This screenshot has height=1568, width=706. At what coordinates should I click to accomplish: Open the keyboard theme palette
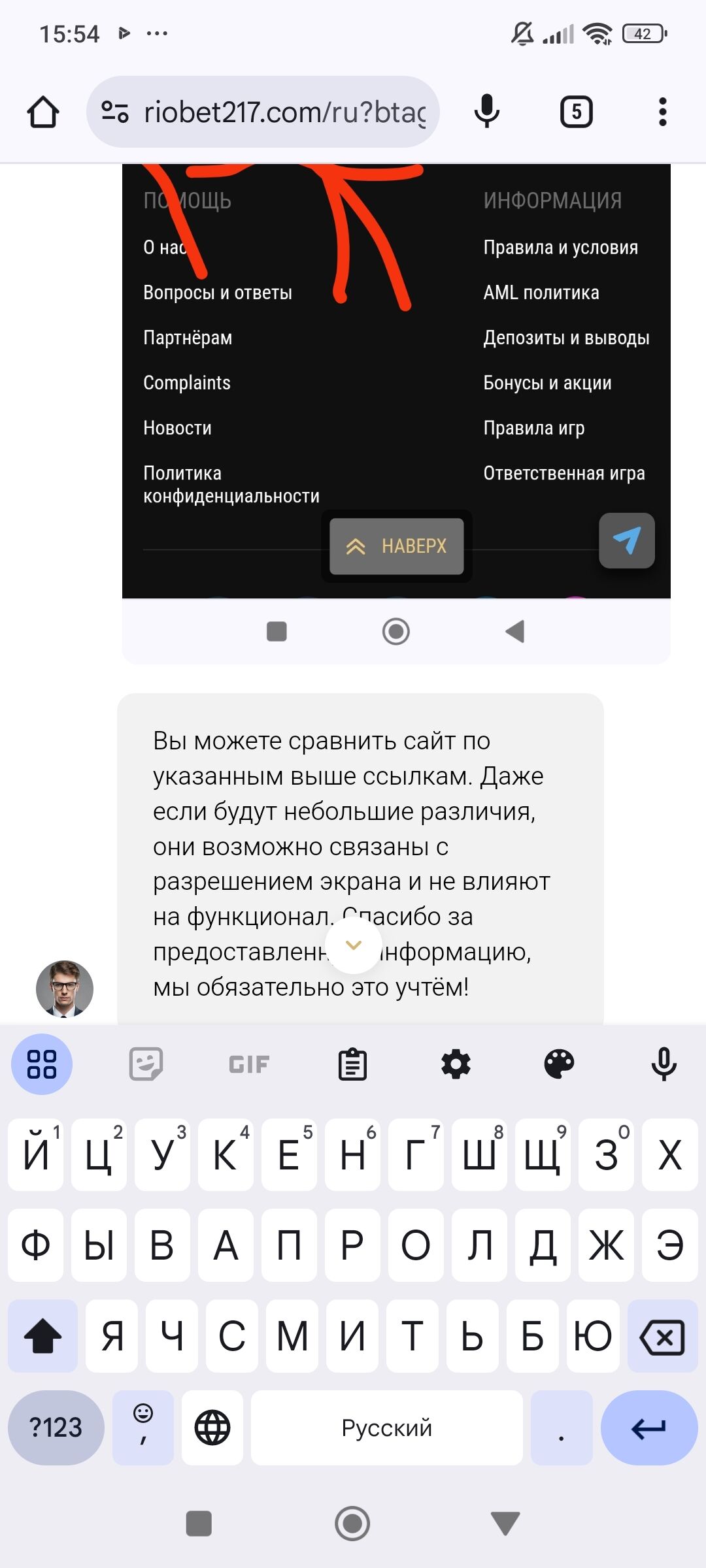(x=559, y=1064)
